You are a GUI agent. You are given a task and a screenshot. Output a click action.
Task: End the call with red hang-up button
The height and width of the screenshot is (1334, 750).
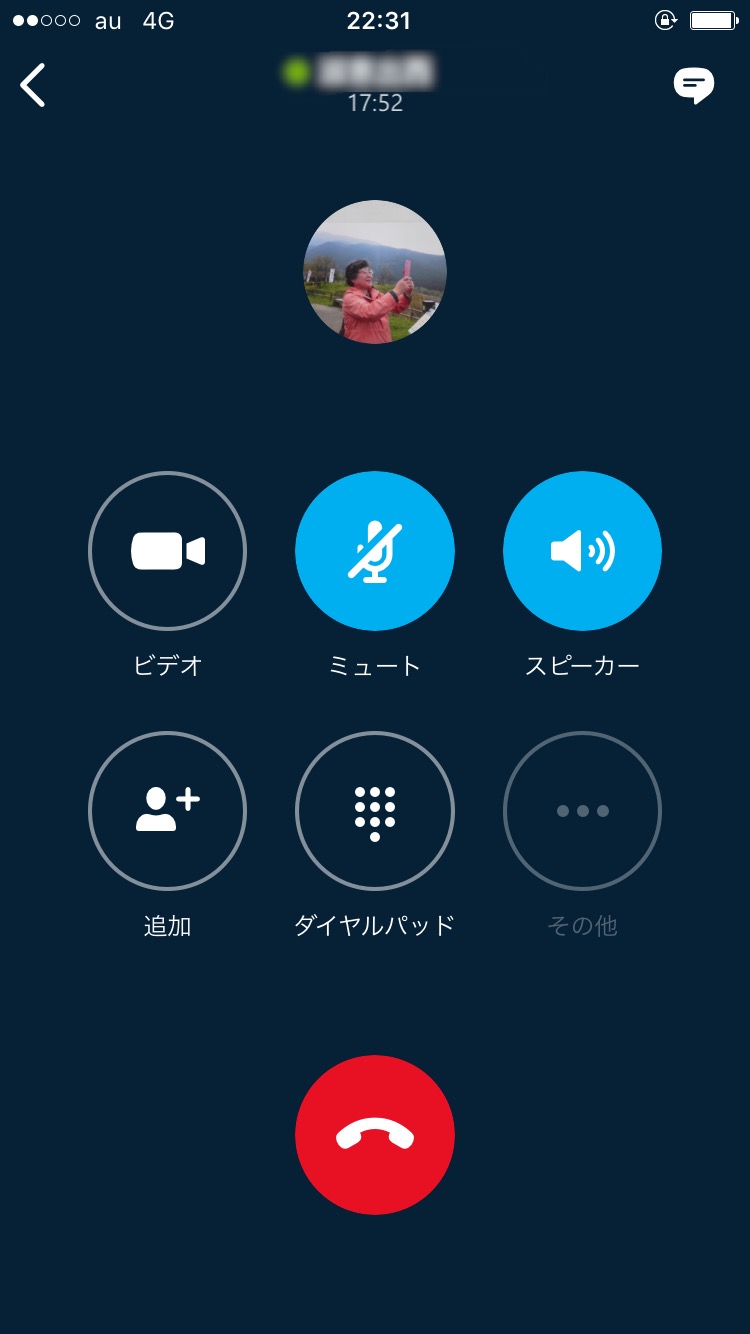(x=375, y=1135)
